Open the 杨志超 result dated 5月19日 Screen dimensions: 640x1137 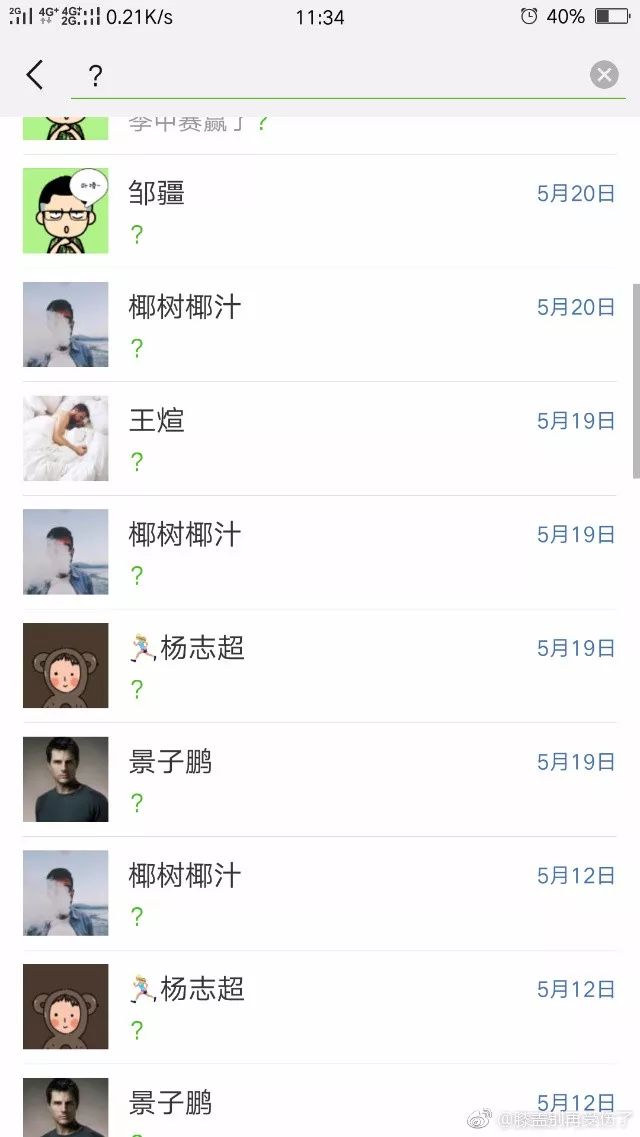320,666
